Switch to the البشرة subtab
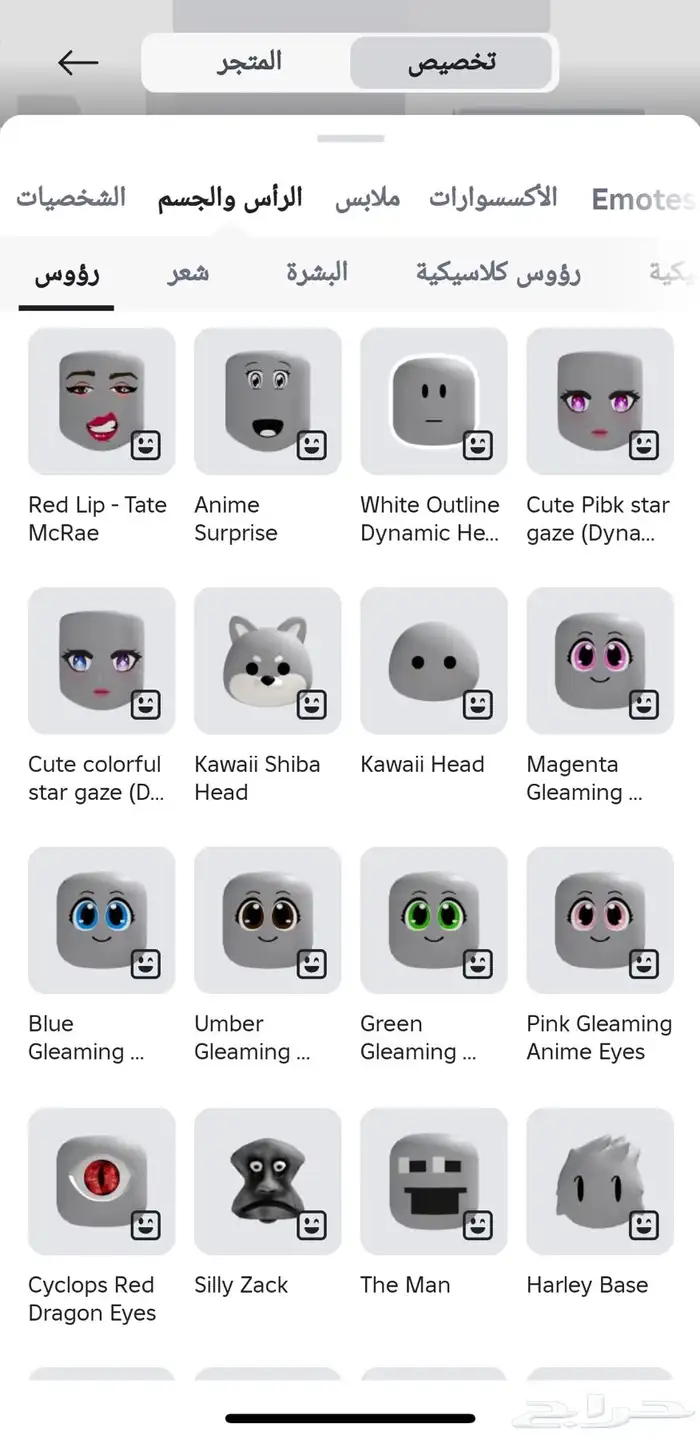 click(x=317, y=272)
